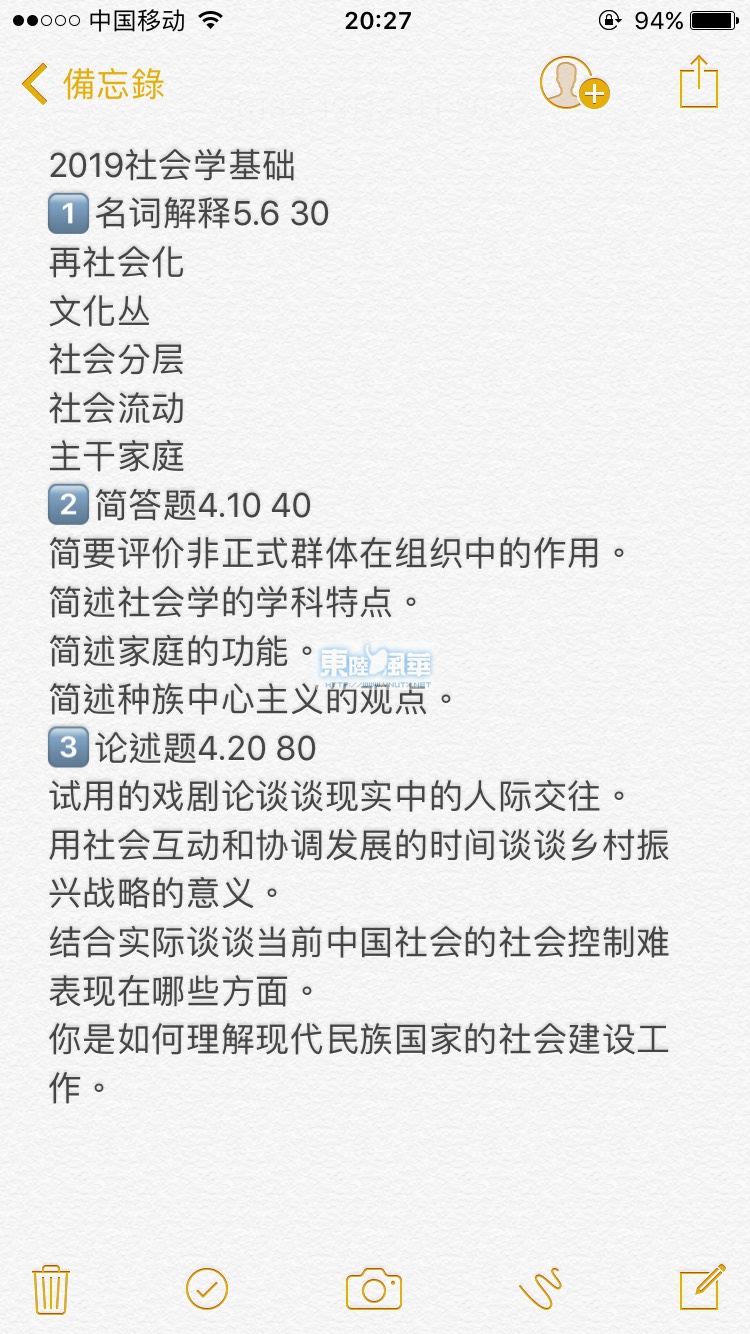Delete this note with the trash icon

(51, 1289)
